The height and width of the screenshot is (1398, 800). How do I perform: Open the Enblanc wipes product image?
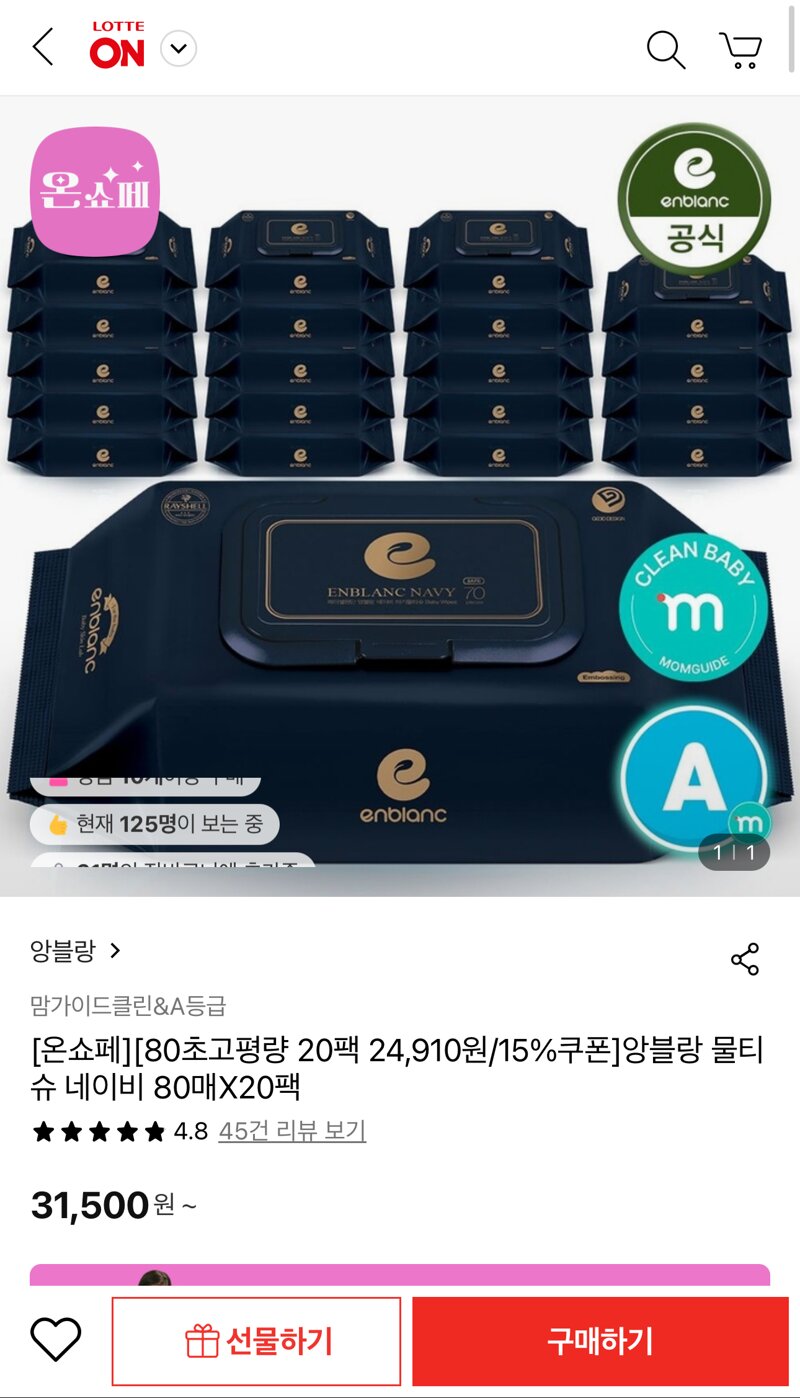[400, 496]
